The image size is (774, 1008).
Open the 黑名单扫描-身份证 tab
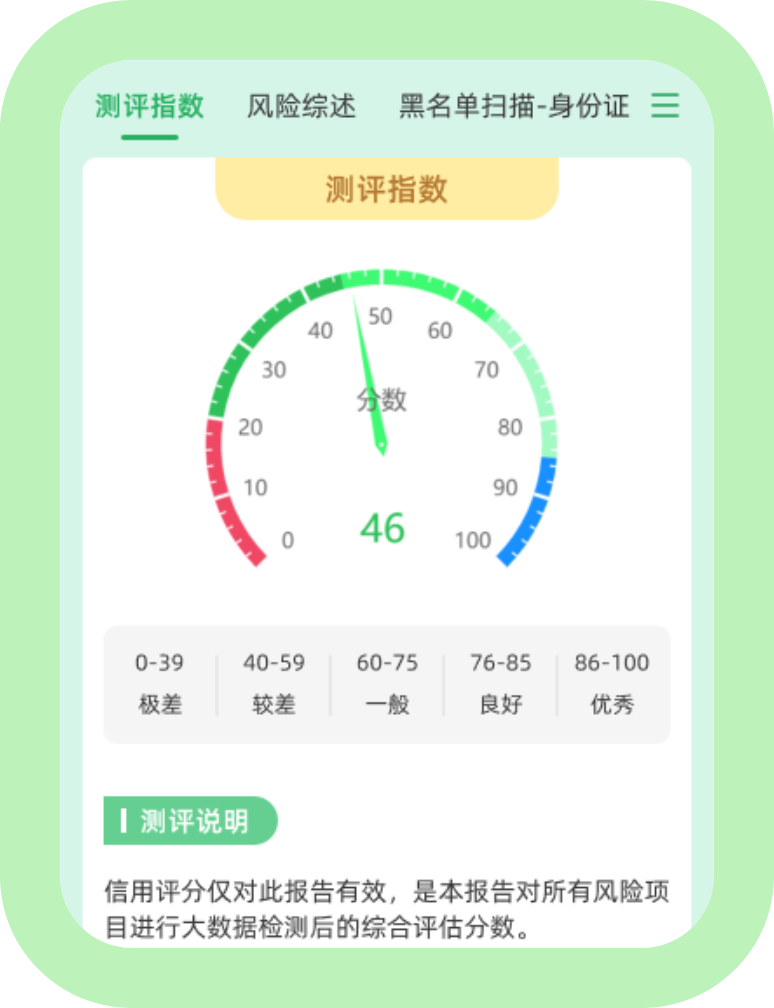(514, 106)
